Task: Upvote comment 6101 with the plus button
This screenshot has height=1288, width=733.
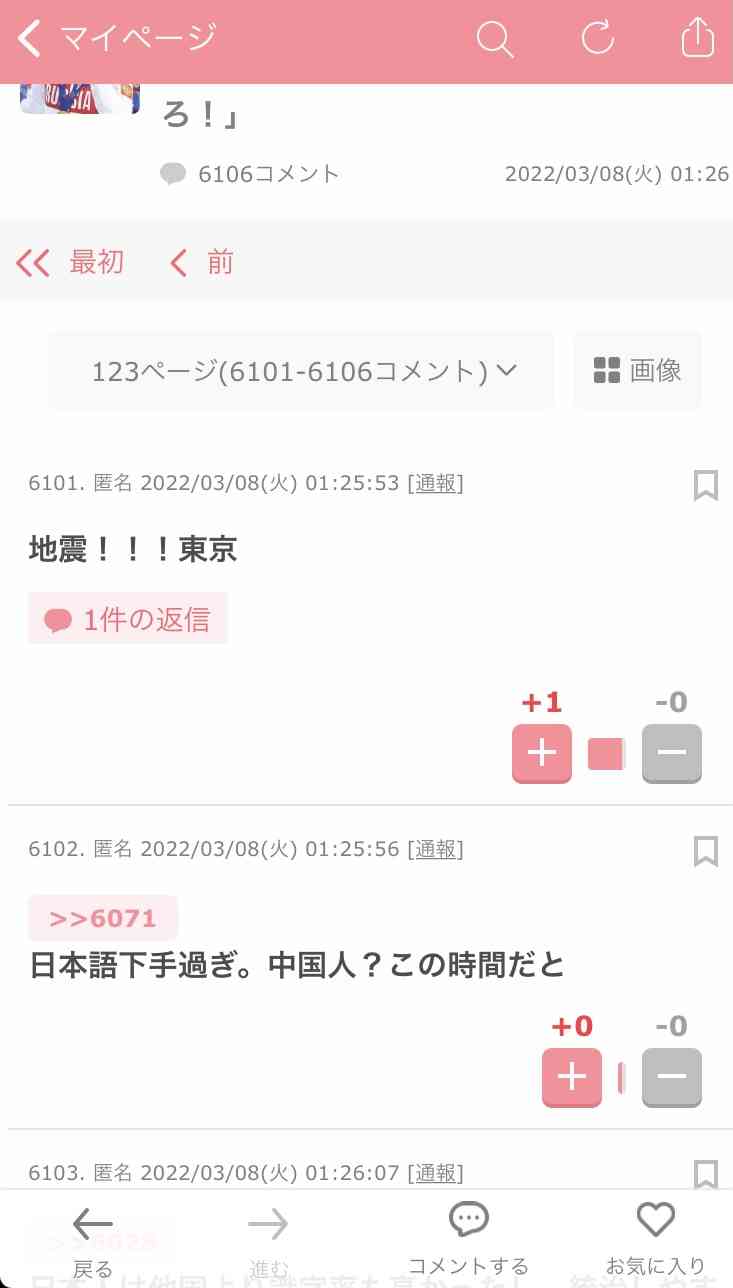Action: (x=541, y=753)
